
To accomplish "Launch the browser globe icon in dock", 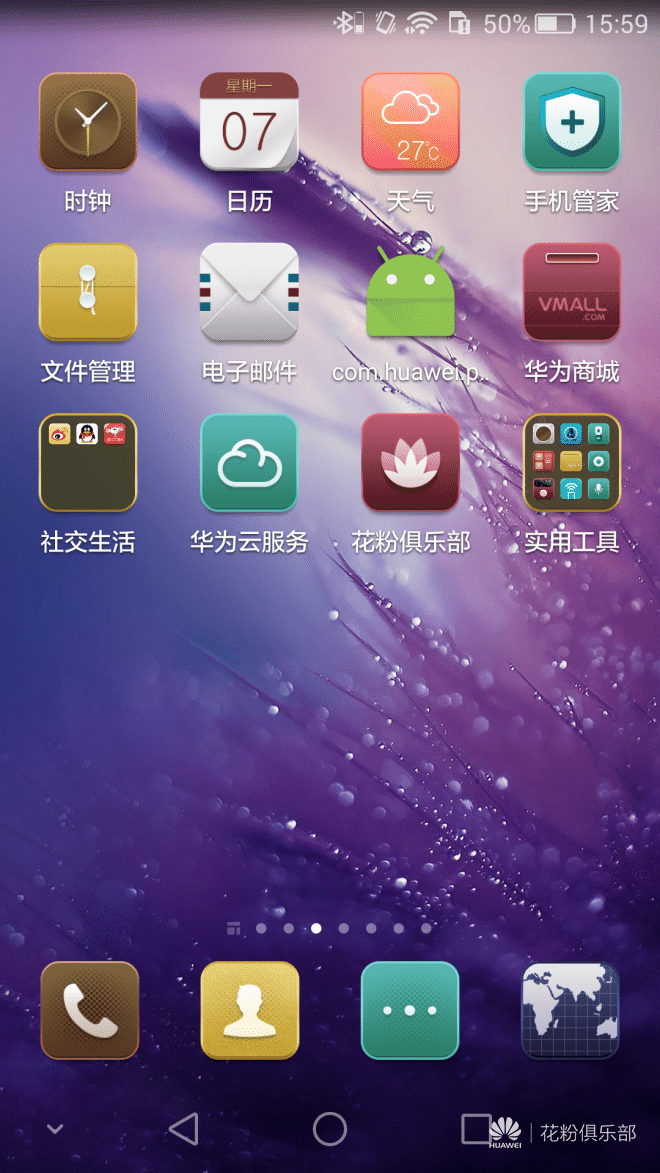I will 570,1011.
